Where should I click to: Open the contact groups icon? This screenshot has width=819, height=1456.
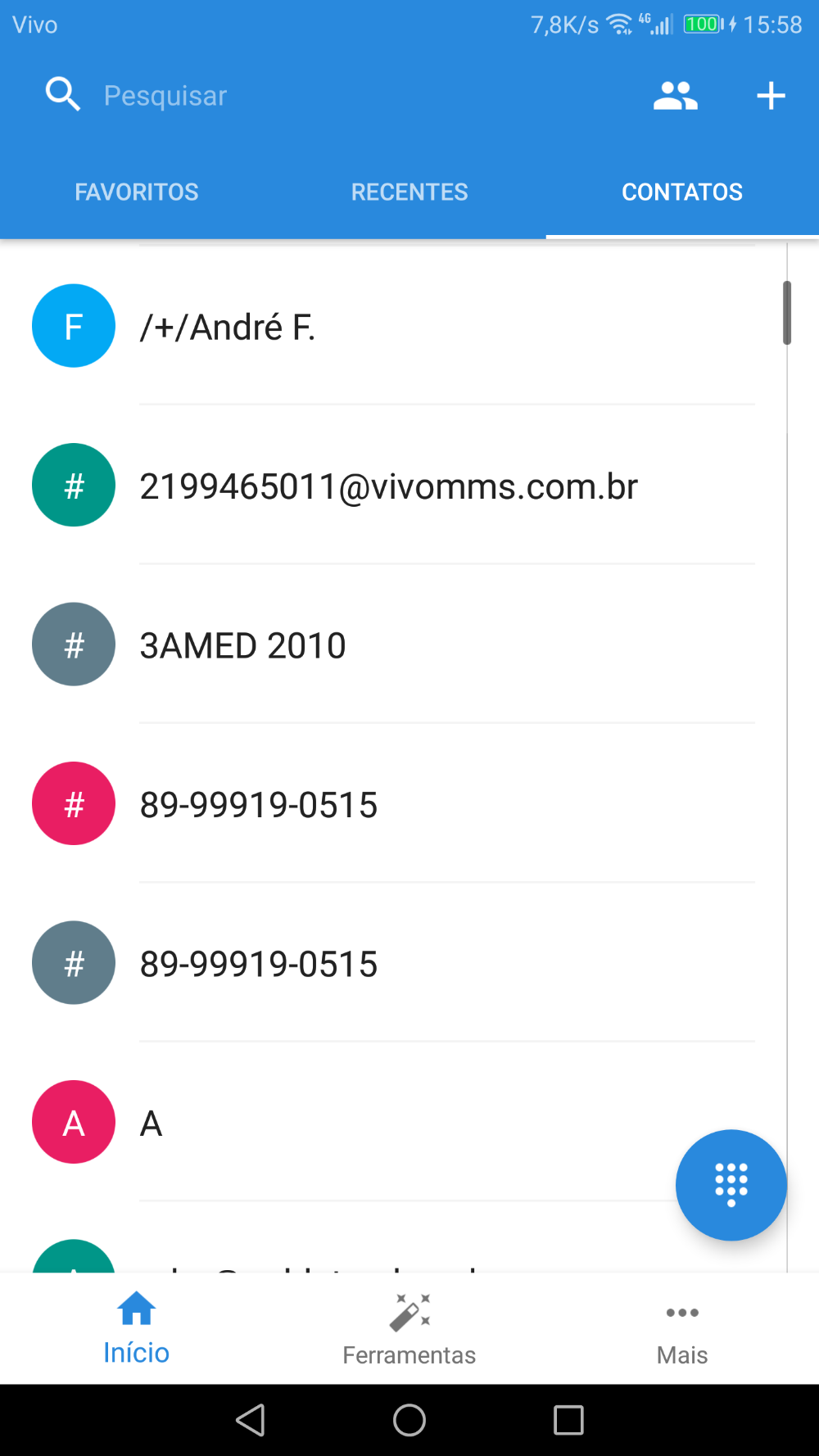pyautogui.click(x=676, y=96)
